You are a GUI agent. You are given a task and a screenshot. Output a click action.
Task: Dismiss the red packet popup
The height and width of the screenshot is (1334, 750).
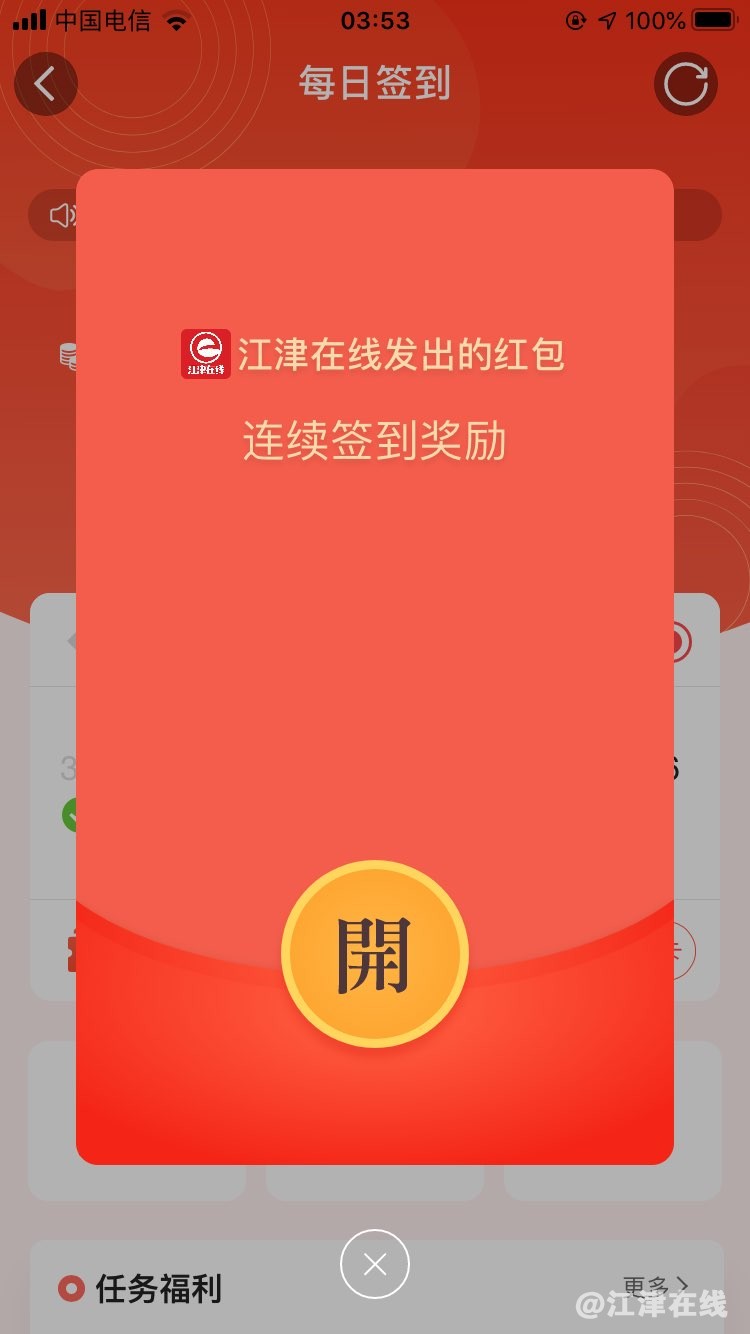point(375,1264)
